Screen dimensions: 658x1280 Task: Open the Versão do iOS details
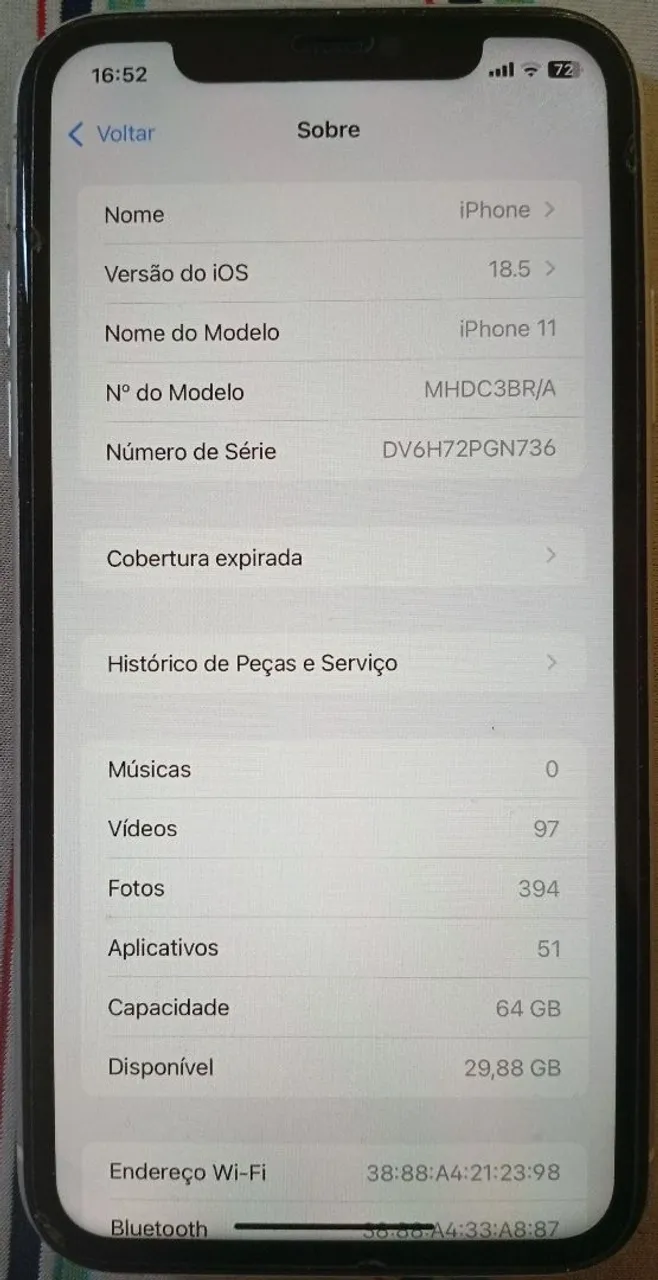(x=330, y=271)
